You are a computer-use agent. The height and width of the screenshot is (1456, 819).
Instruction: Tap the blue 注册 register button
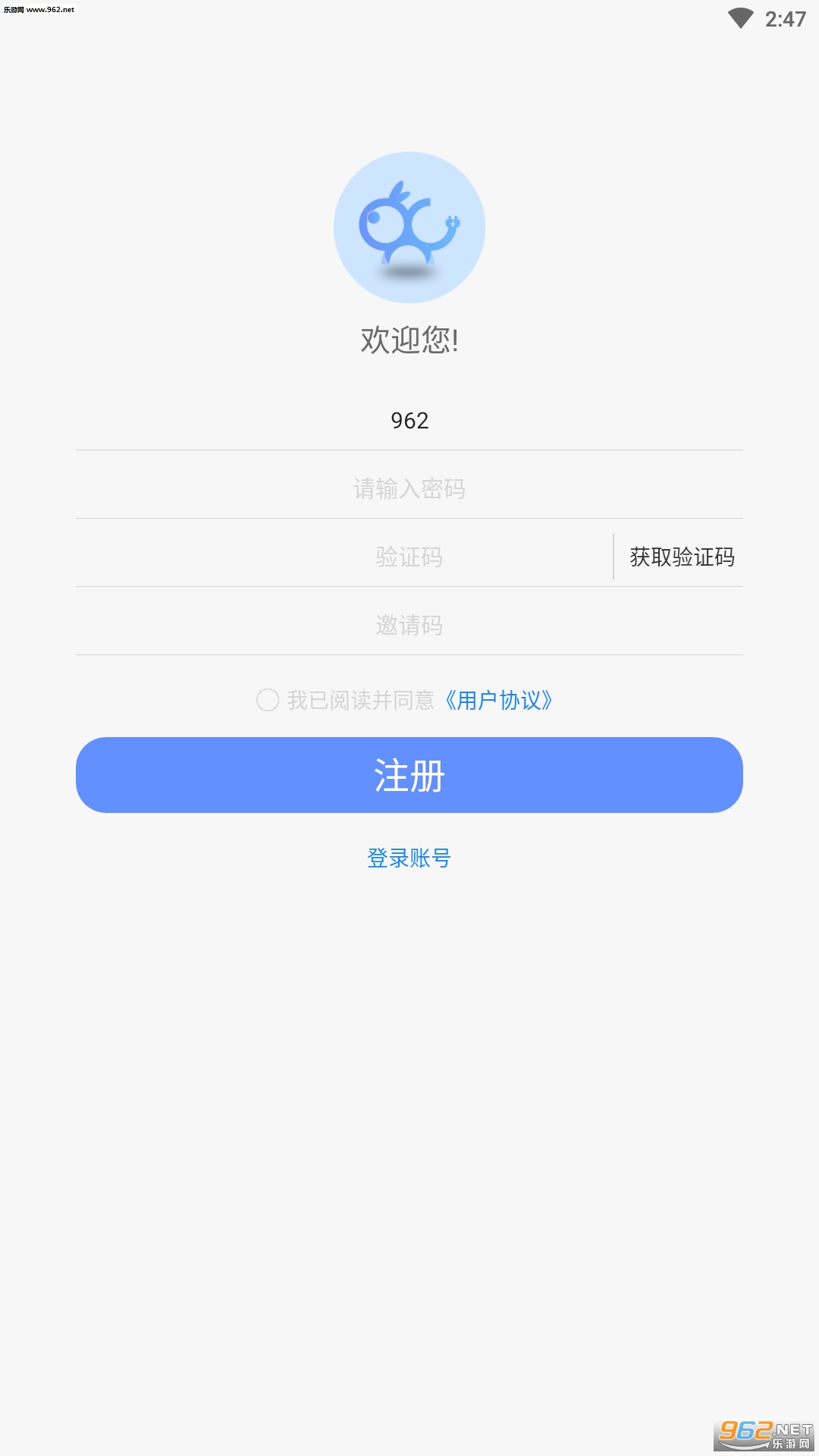tap(409, 775)
